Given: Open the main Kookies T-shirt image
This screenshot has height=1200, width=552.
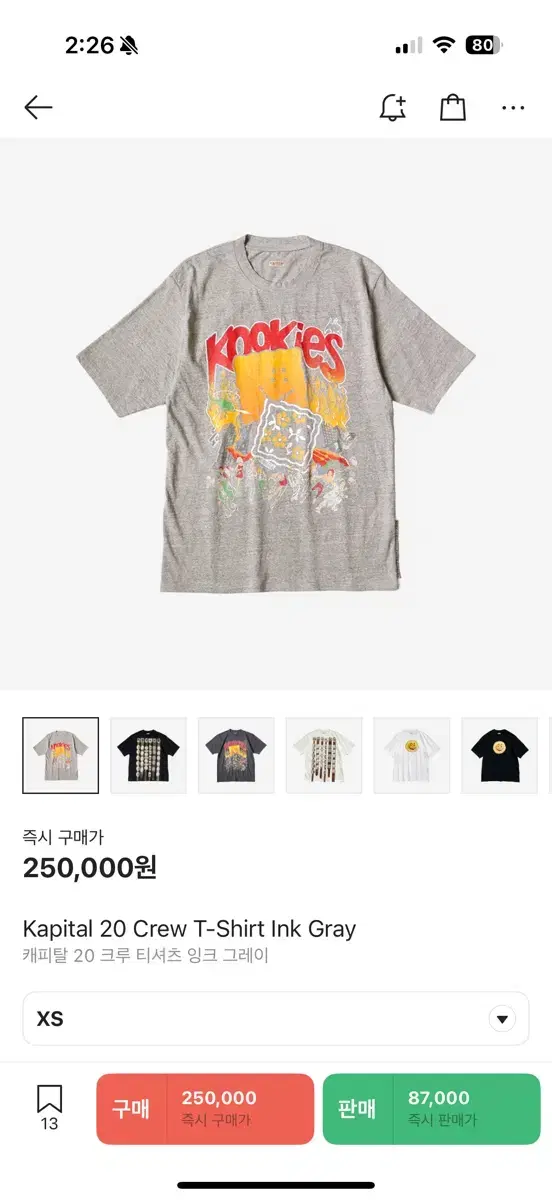Looking at the screenshot, I should point(276,413).
